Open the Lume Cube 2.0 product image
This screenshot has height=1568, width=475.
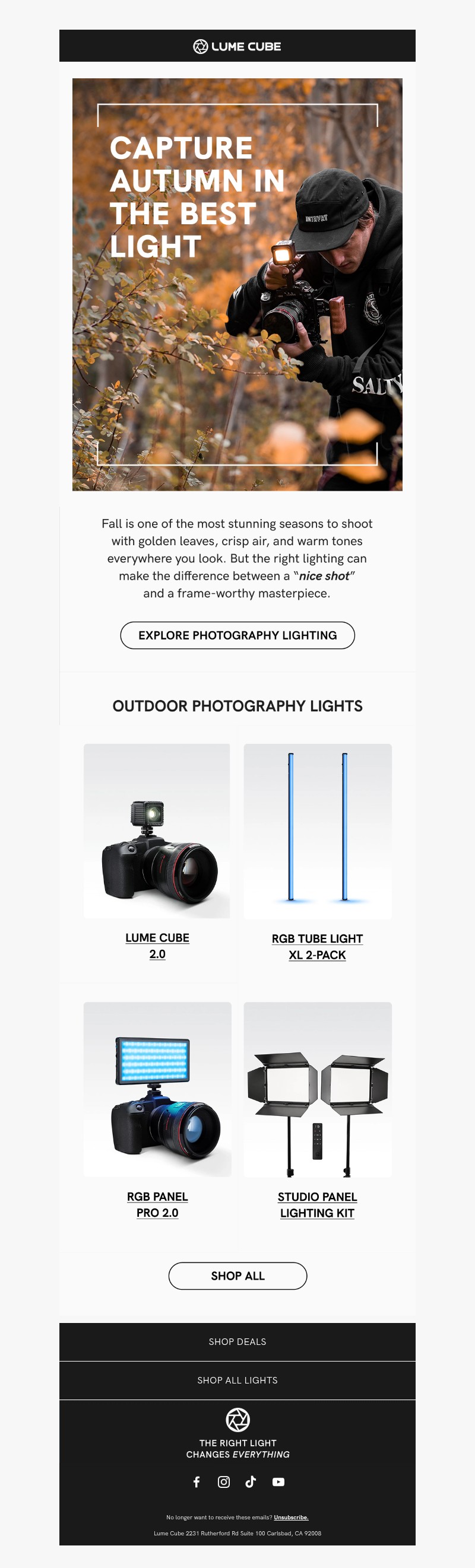[157, 831]
